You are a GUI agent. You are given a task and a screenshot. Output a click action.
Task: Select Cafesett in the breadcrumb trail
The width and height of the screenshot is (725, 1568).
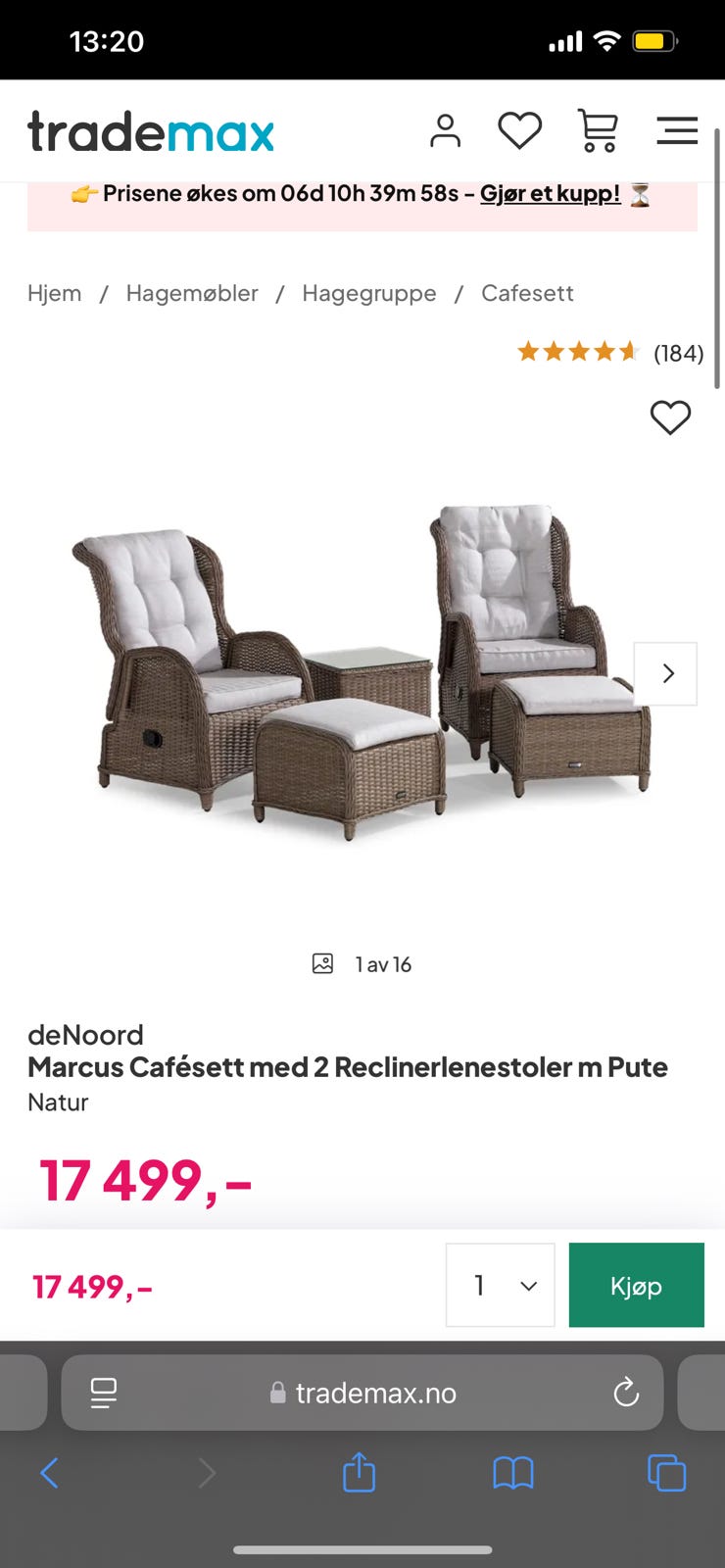point(527,293)
